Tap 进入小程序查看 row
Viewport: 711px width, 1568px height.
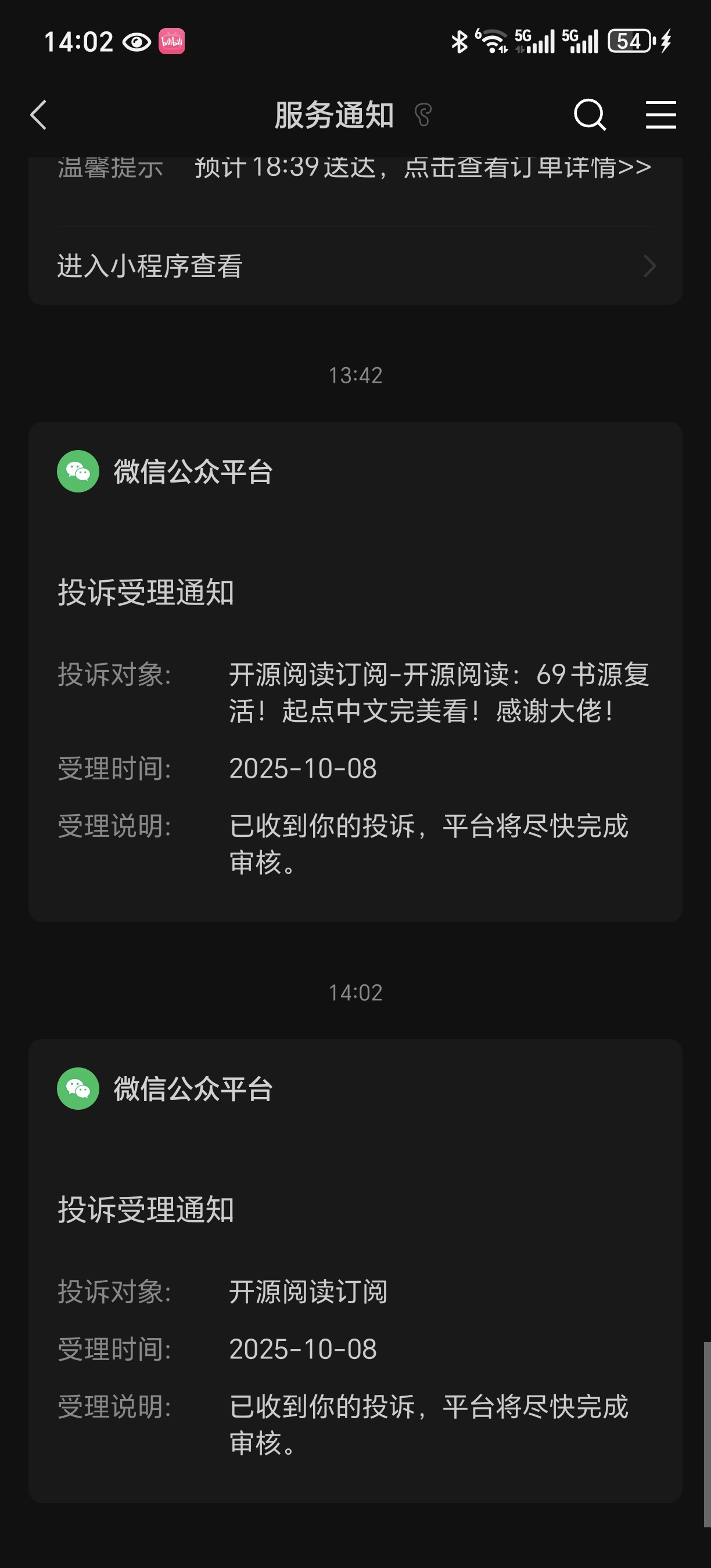(x=355, y=267)
